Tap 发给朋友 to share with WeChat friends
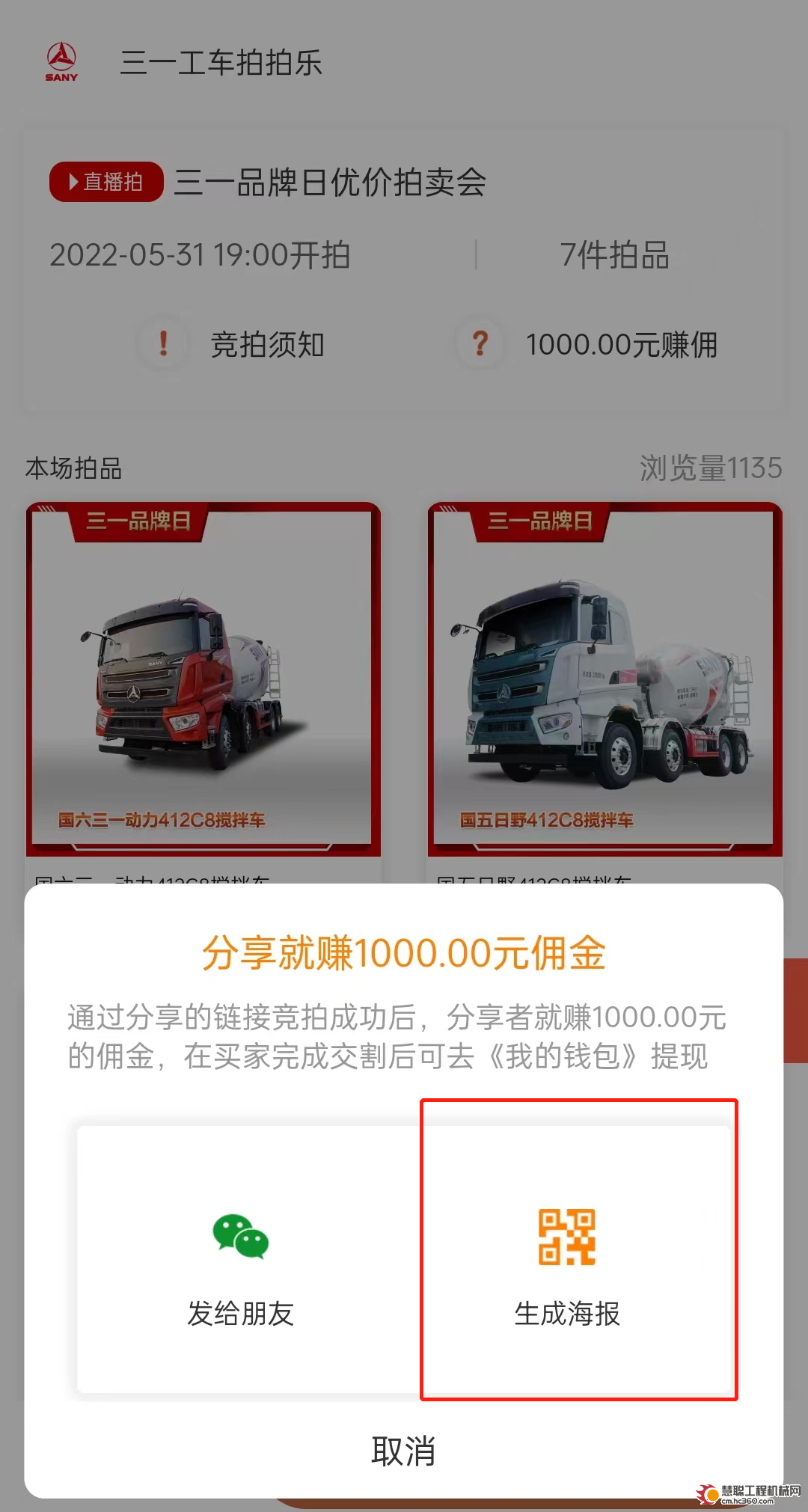 [x=241, y=1264]
